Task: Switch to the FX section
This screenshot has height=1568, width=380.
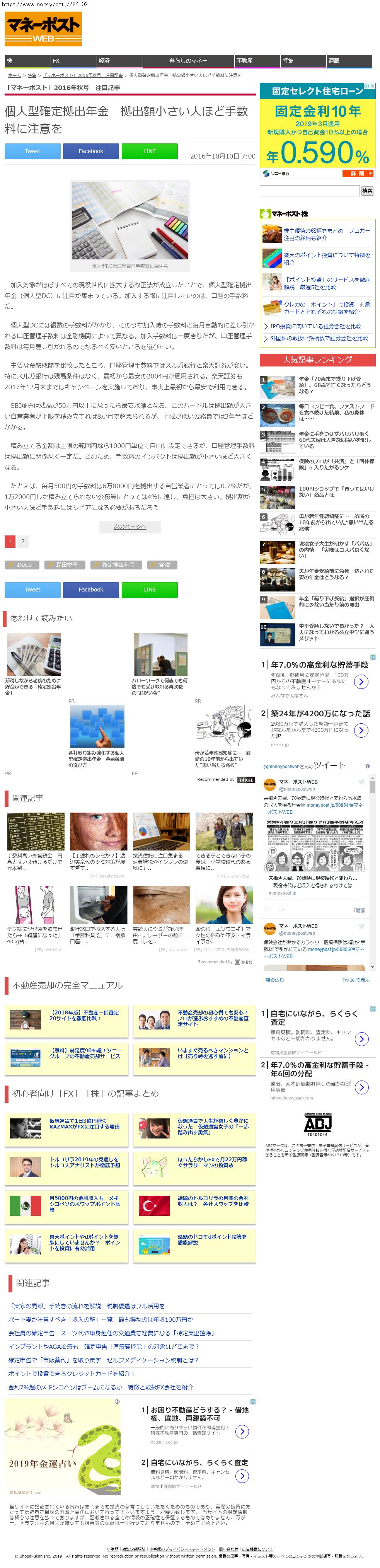Action: pyautogui.click(x=74, y=61)
